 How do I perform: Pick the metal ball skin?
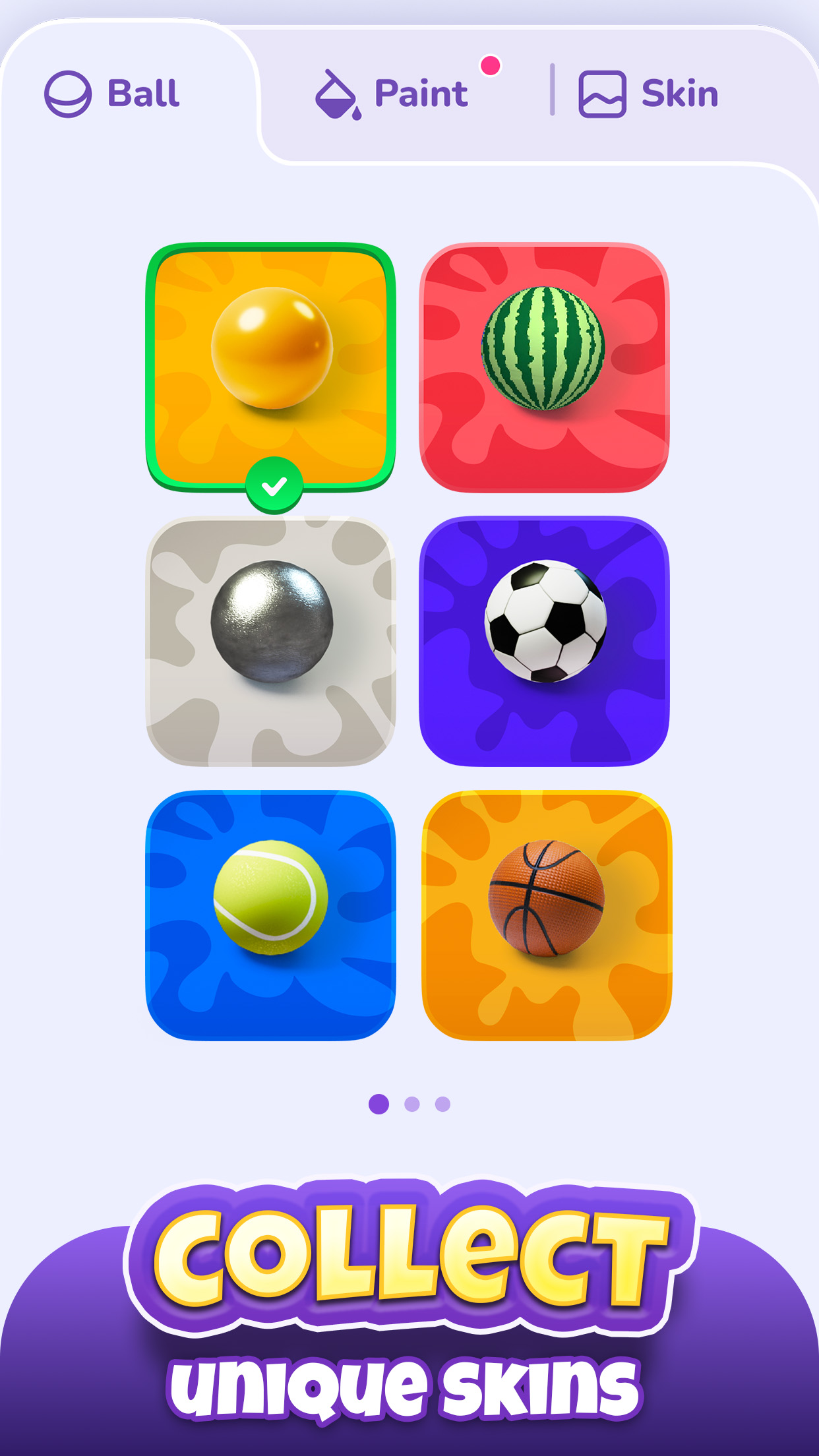coord(271,641)
